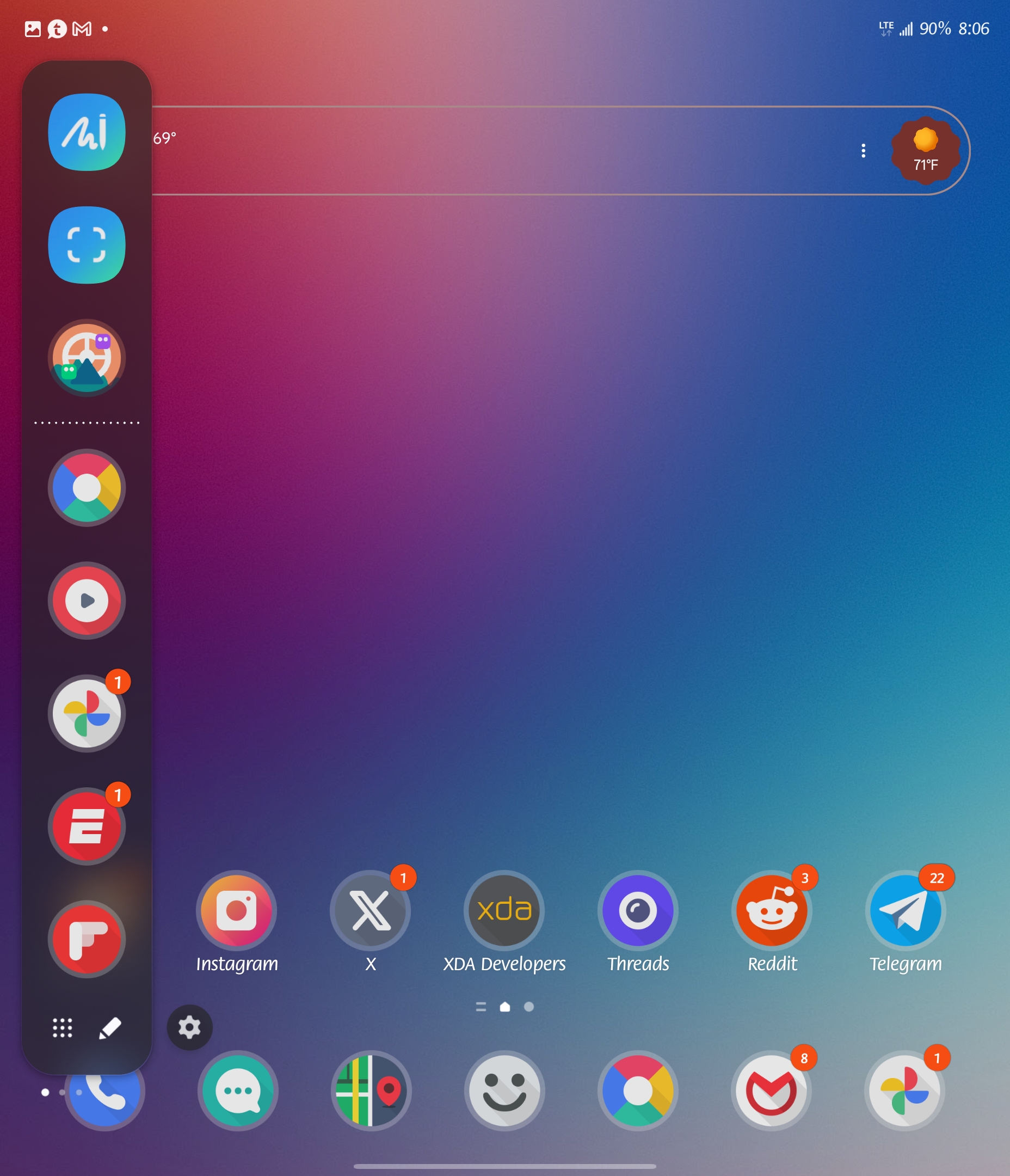Screen dimensions: 1010x1176
Task: Open Gmail with 8 unread badge
Action: [771, 1091]
